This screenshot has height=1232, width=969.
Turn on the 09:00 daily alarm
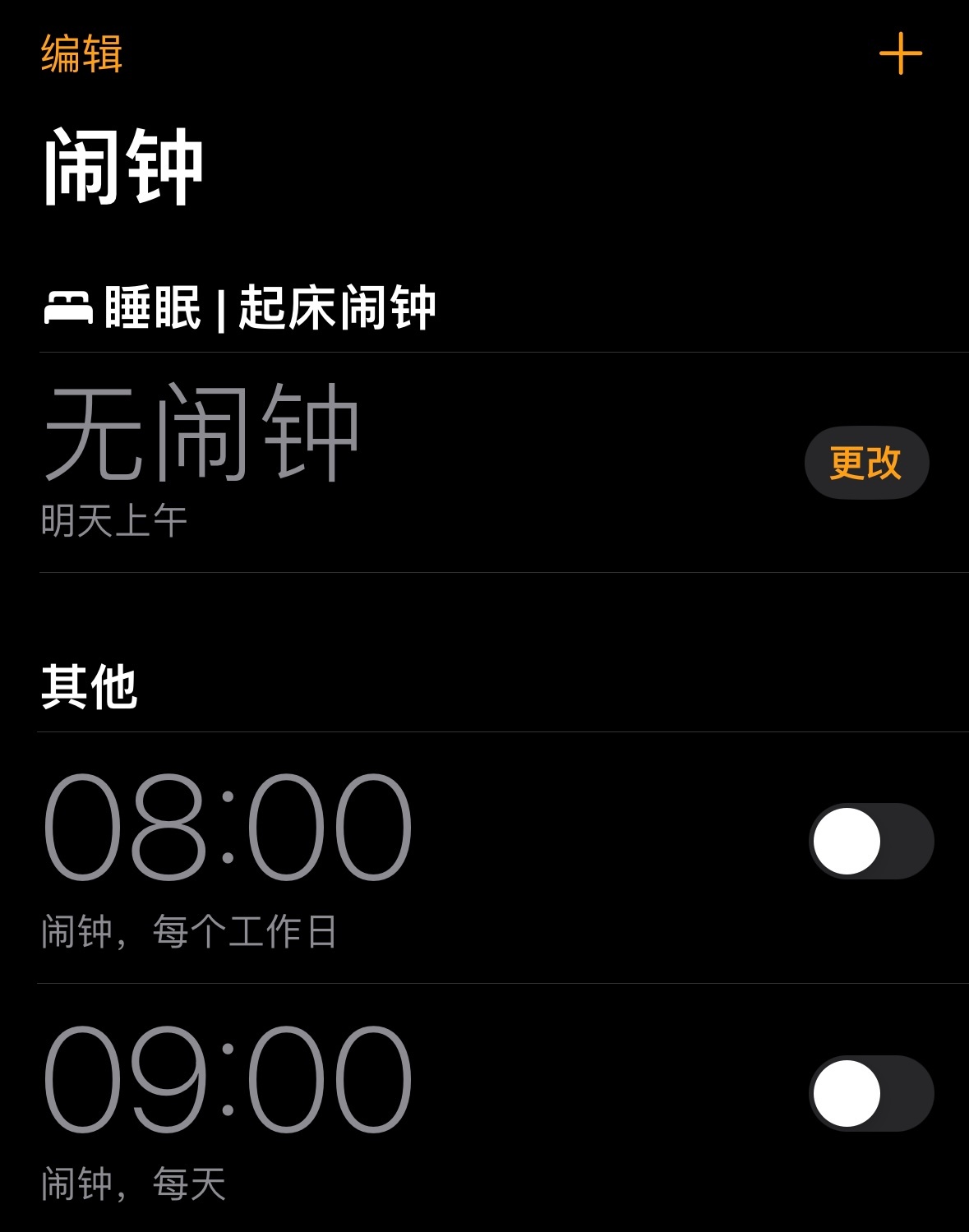click(871, 1093)
